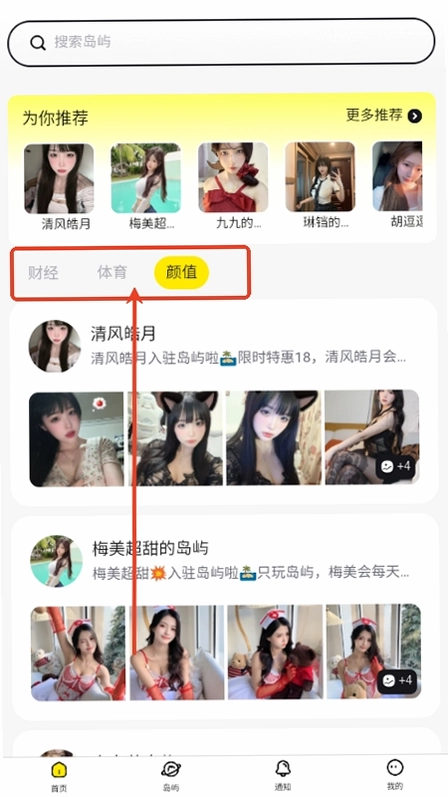View the +4 photos in 梅美超甜的岛屿's post
Screen dimensions: 448x797
[397, 680]
